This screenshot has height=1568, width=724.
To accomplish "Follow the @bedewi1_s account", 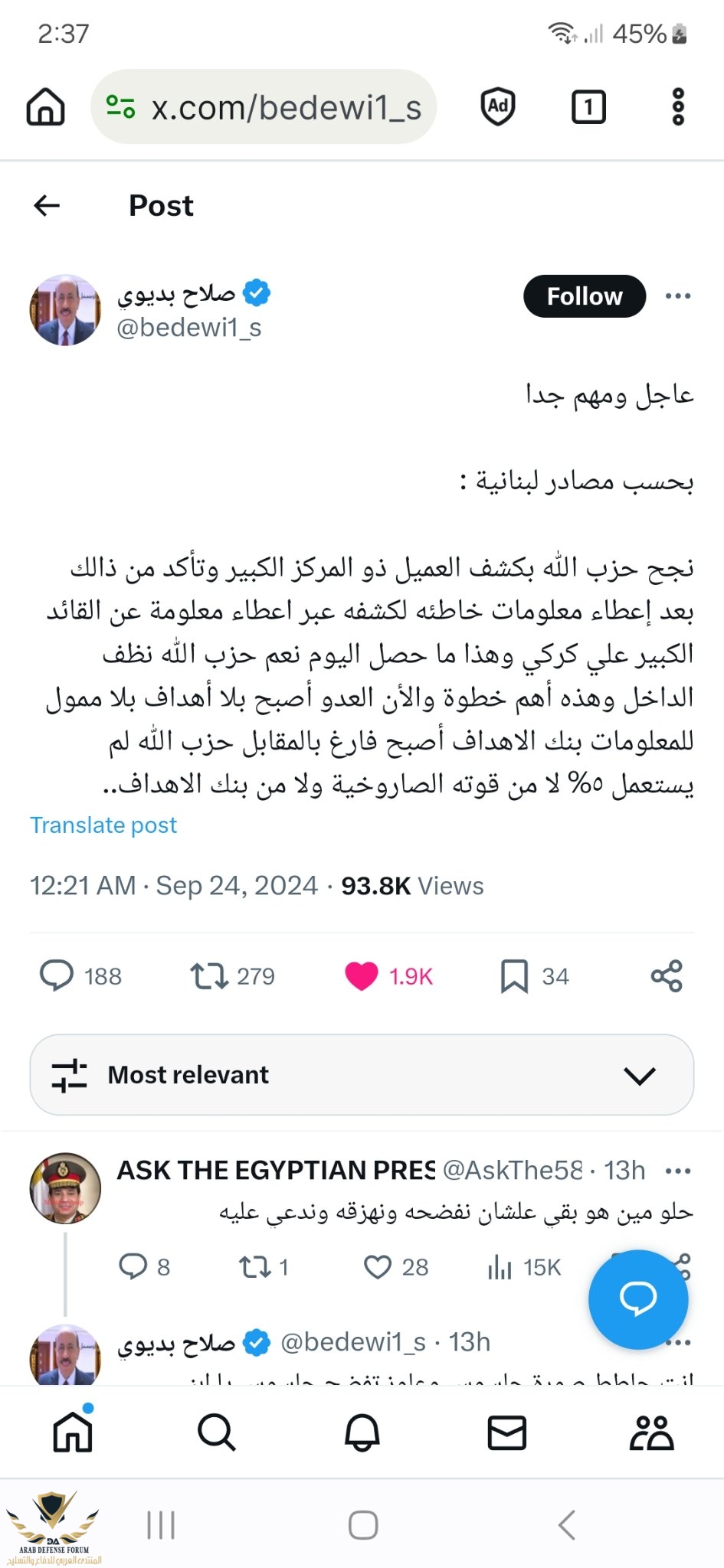I will click(x=584, y=296).
